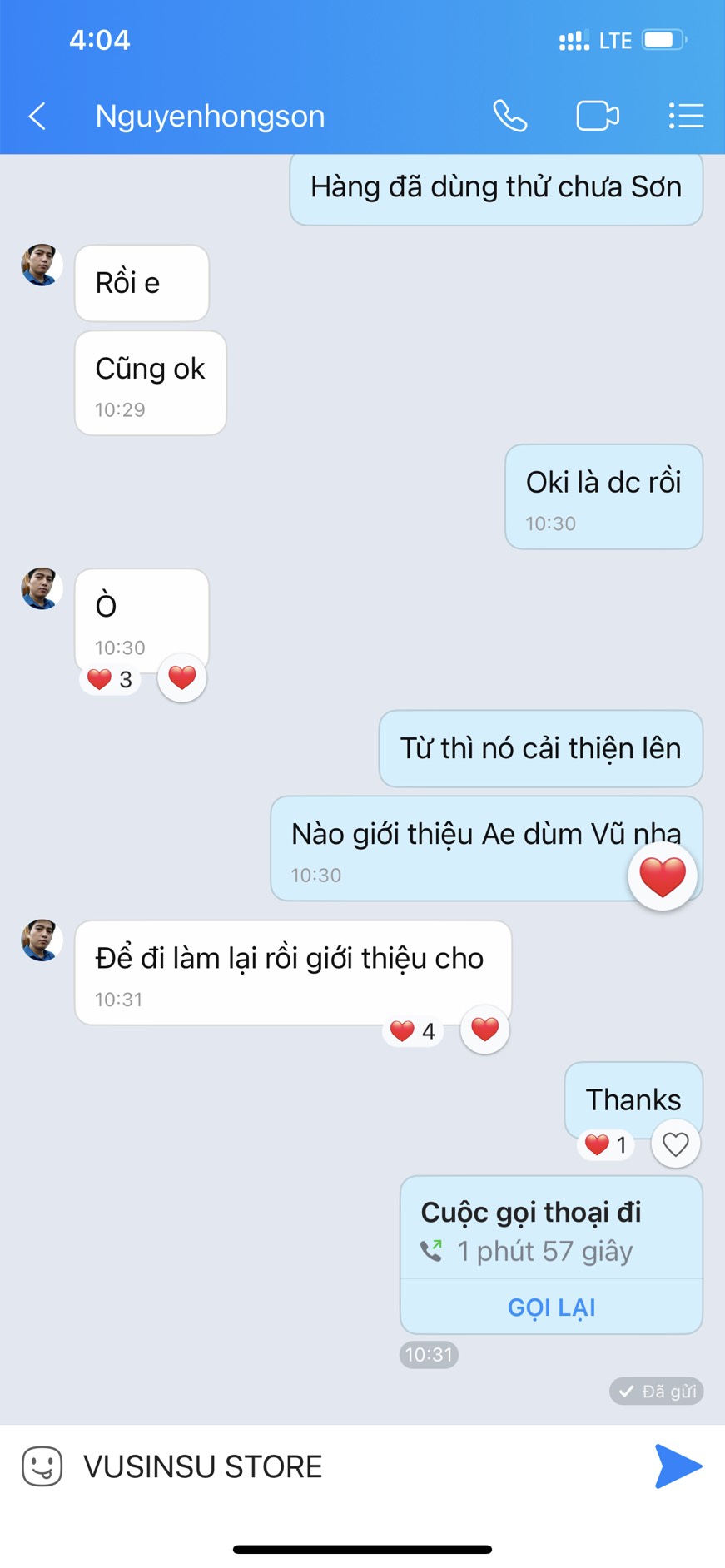725x1568 pixels.
Task: React with a heart to the Thanks message
Action: point(675,1145)
